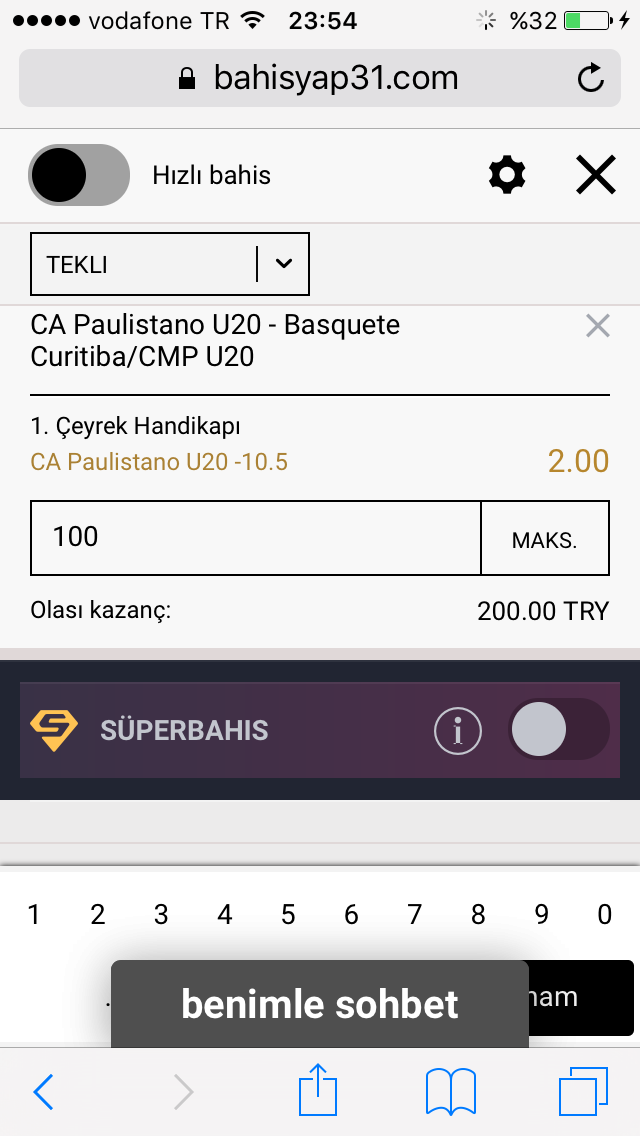
Task: Close the bet slip panel
Action: (x=596, y=175)
